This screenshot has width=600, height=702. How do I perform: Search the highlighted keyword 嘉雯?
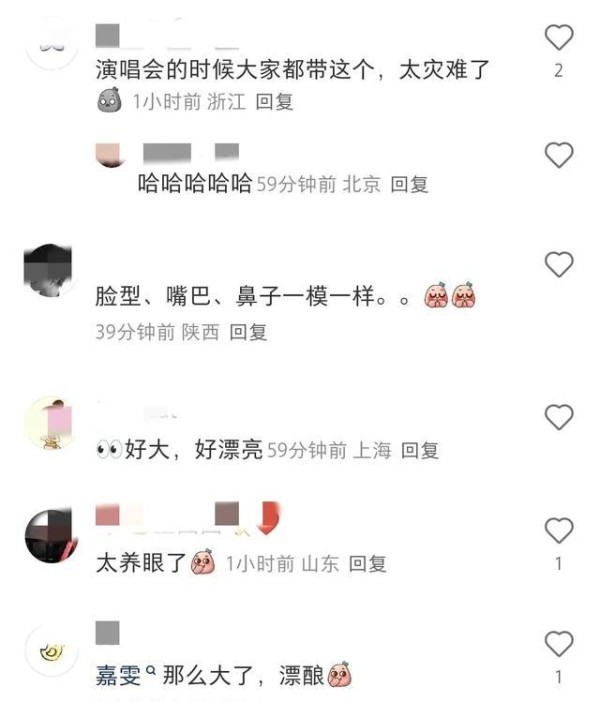[x=117, y=677]
